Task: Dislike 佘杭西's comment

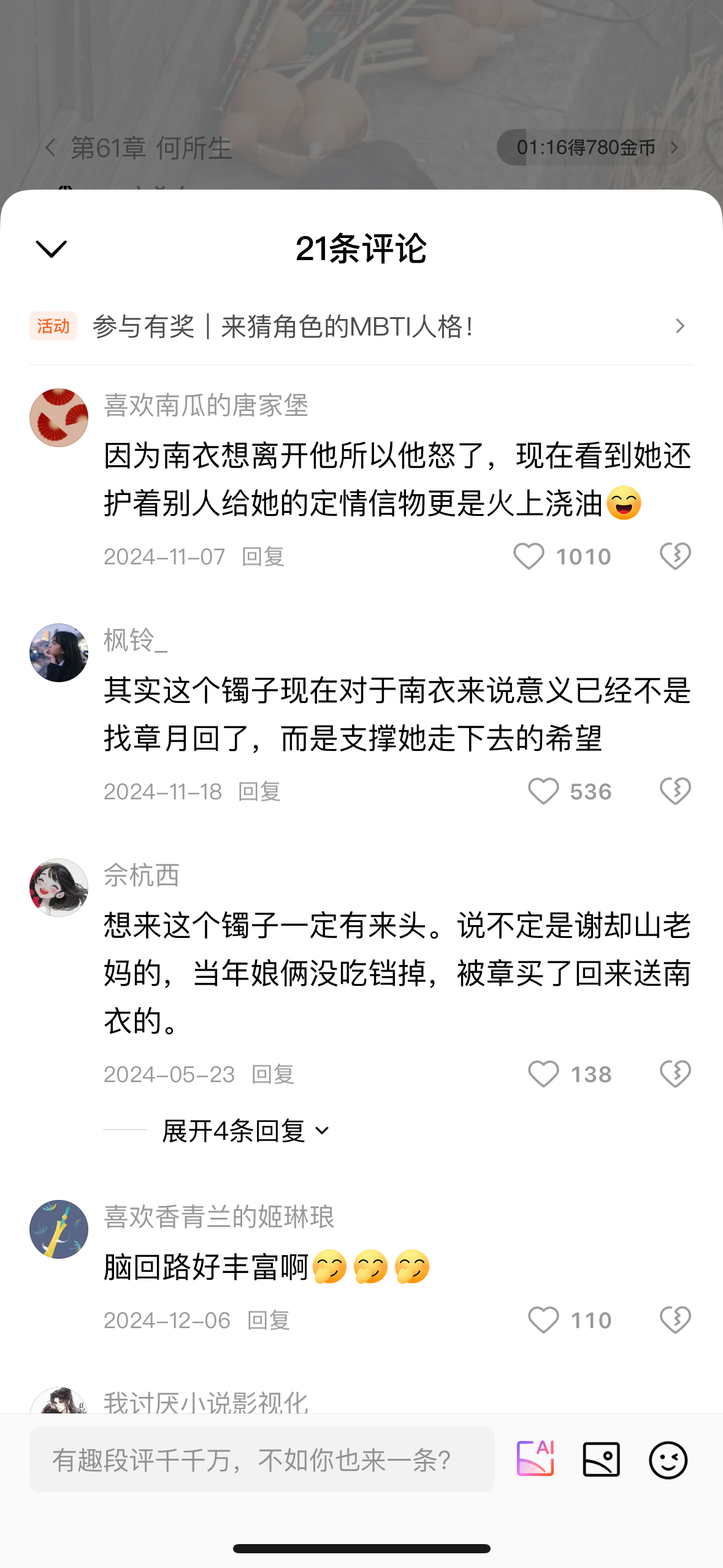Action: tap(675, 1074)
